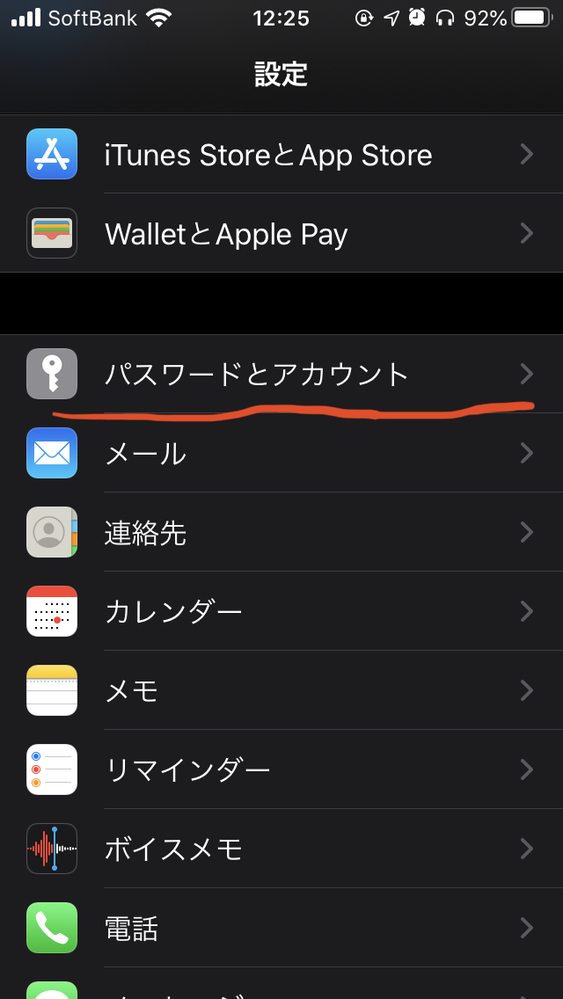
Task: Open メール settings
Action: pyautogui.click(x=282, y=453)
